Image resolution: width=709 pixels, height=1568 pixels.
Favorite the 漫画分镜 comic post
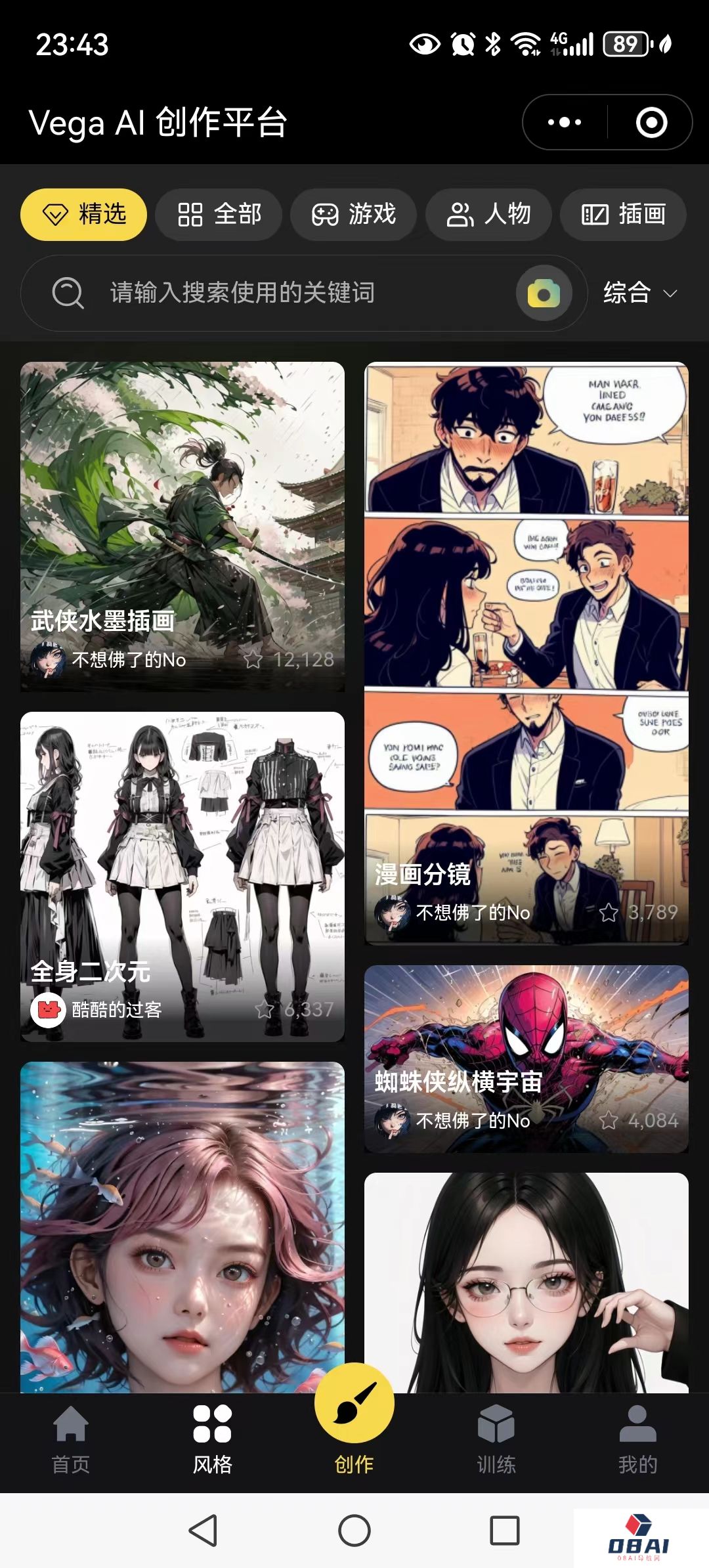[609, 913]
